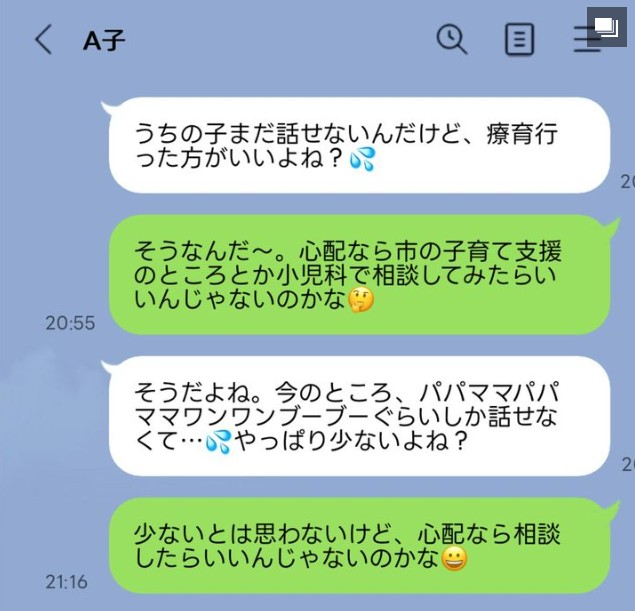Go back from the A子 chat

coord(43,40)
